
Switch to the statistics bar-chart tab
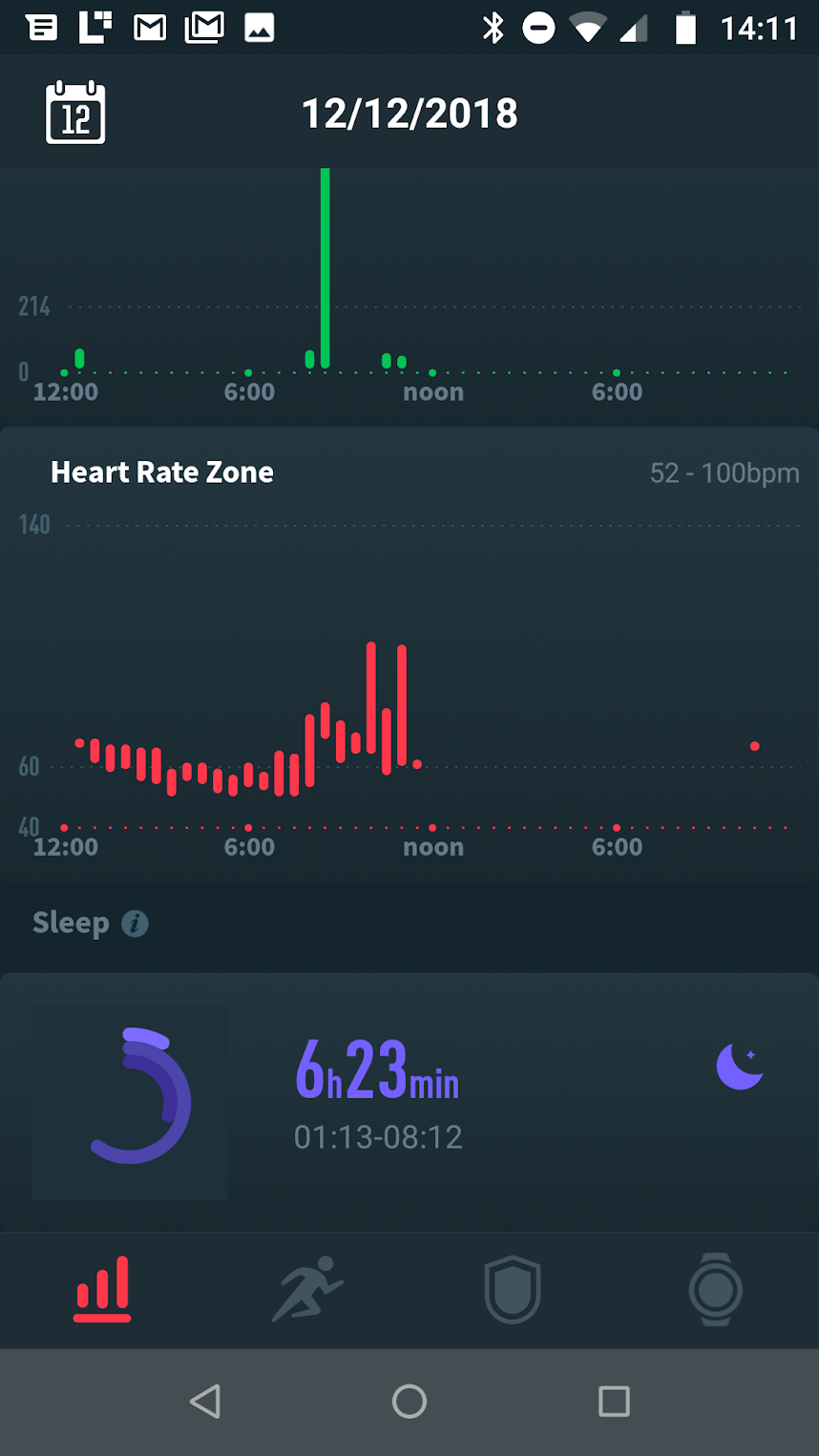pos(102,1289)
